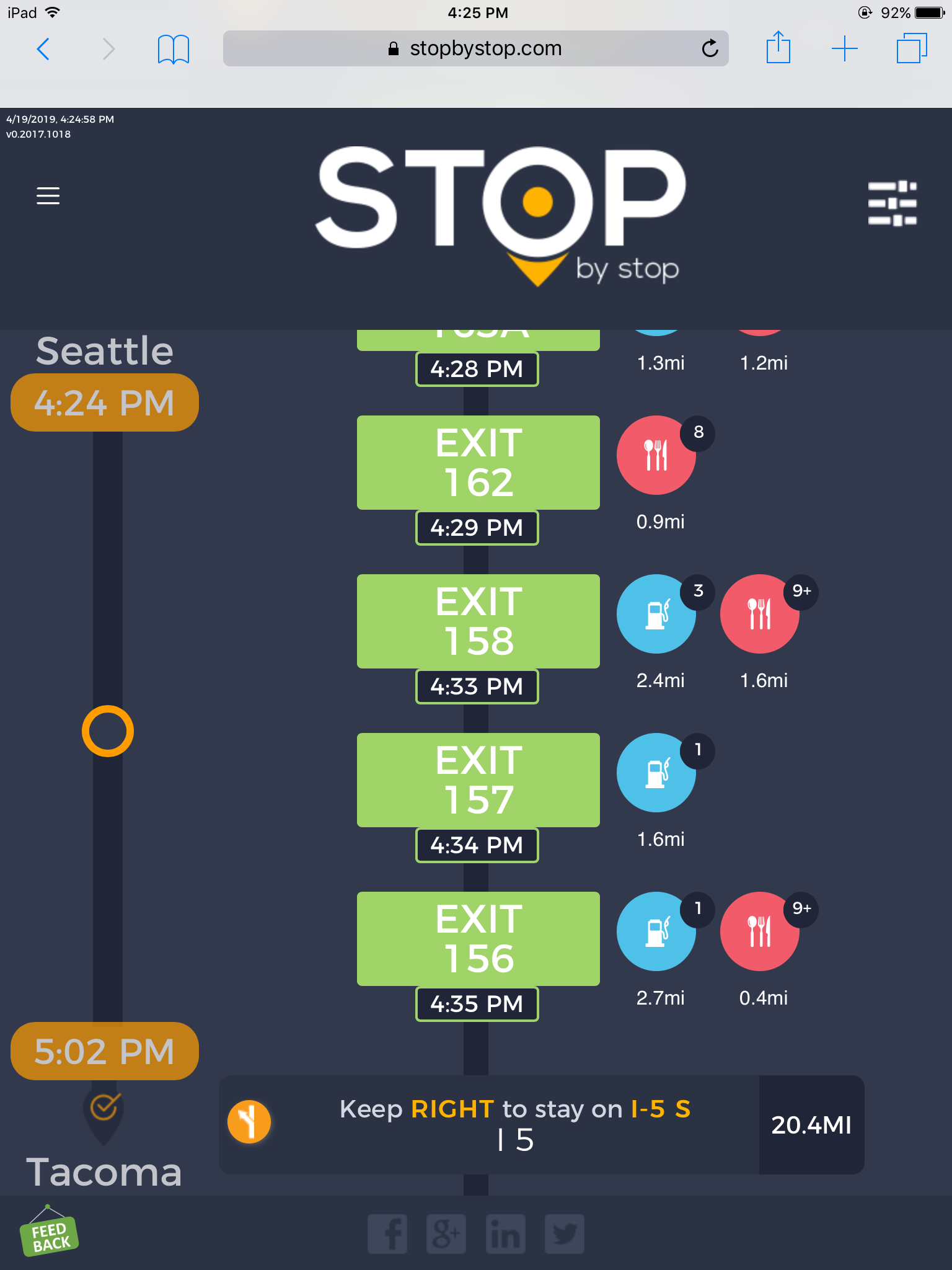952x1270 pixels.
Task: Select Exit 162
Action: pos(478,463)
